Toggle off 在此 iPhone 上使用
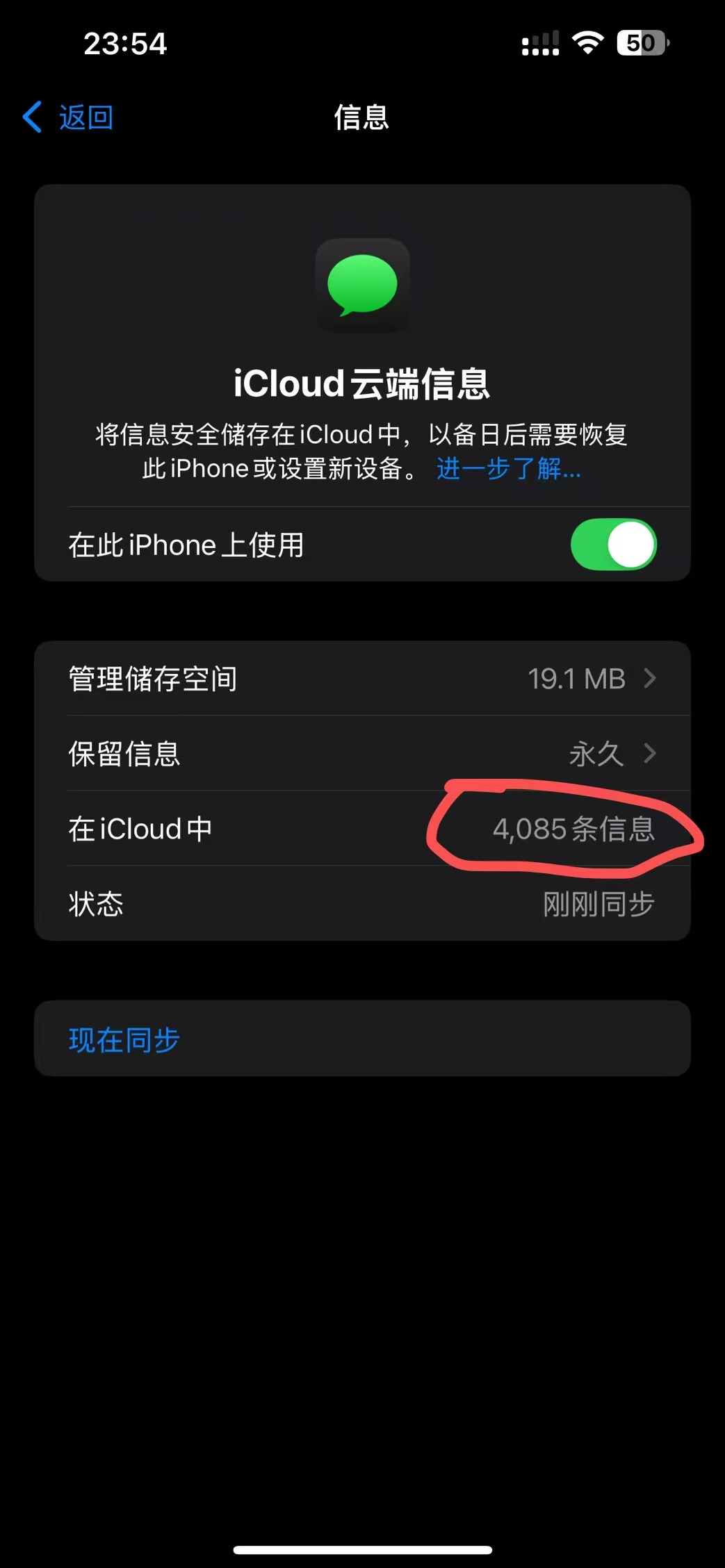This screenshot has height=1568, width=725. pyautogui.click(x=613, y=545)
